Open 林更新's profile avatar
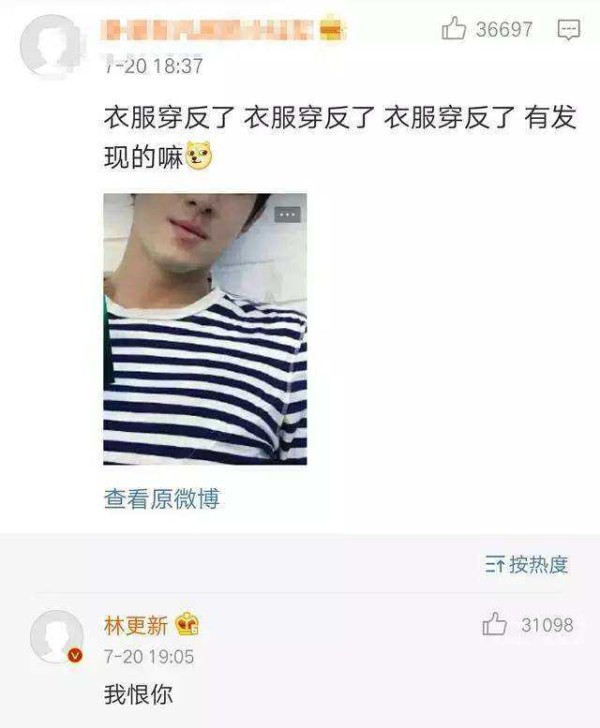This screenshot has height=728, width=600. tap(56, 636)
